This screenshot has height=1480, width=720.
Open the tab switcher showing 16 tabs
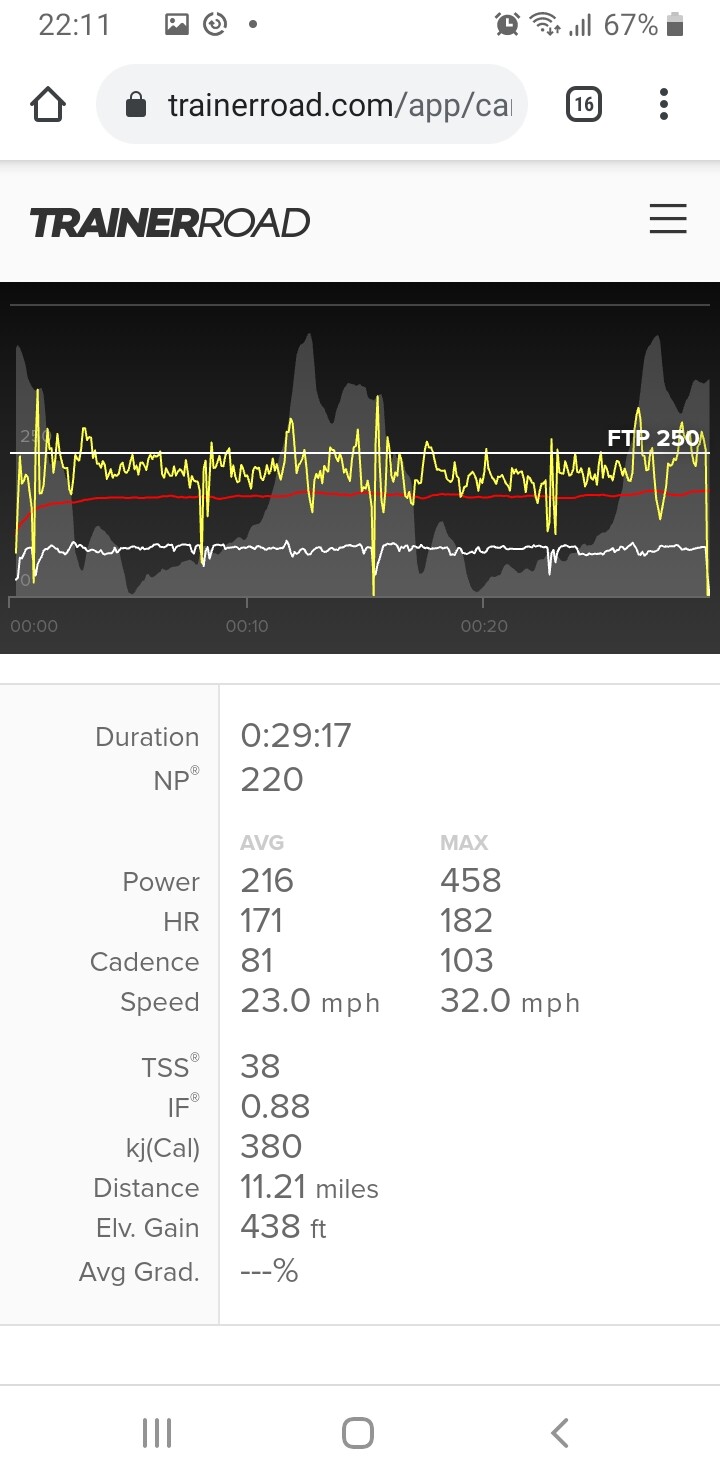pos(584,104)
